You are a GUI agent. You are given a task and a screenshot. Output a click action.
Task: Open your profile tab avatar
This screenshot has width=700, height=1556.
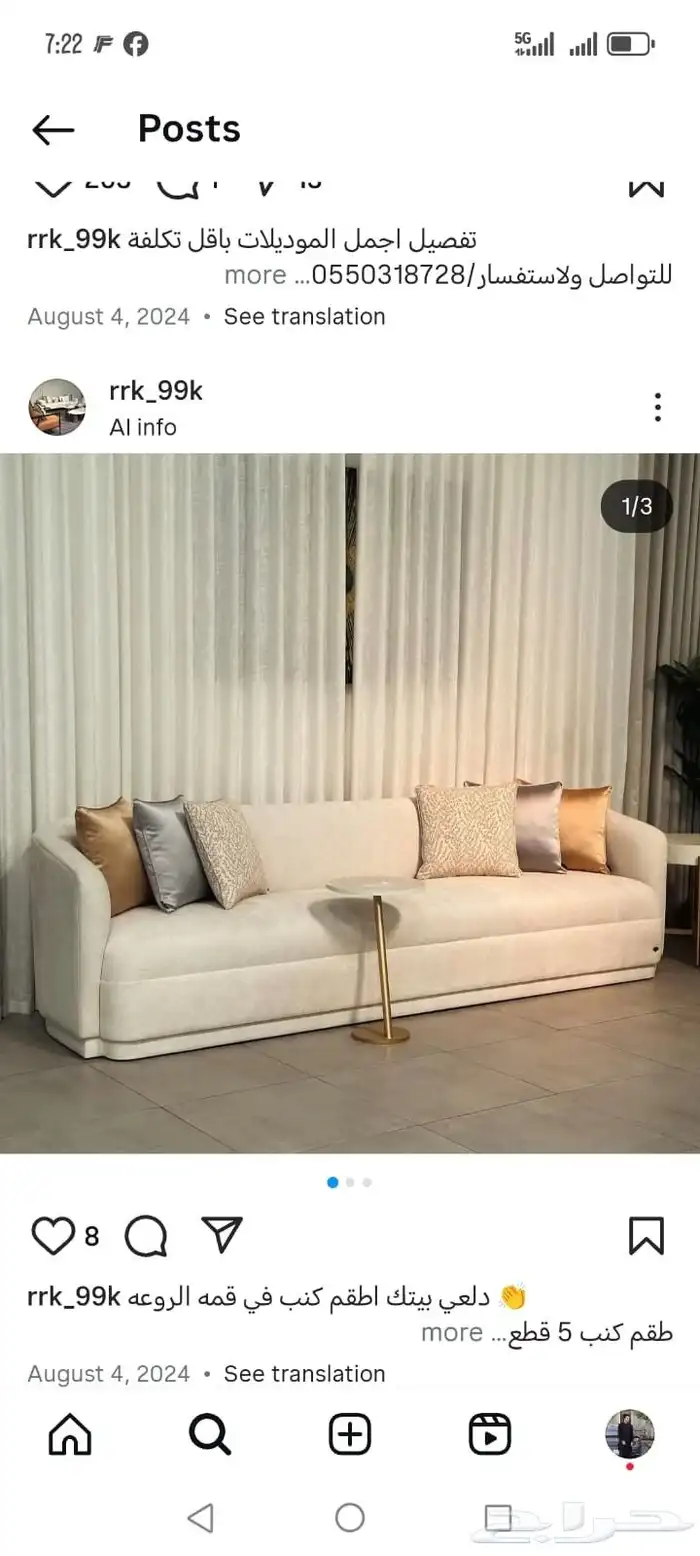click(x=630, y=1434)
